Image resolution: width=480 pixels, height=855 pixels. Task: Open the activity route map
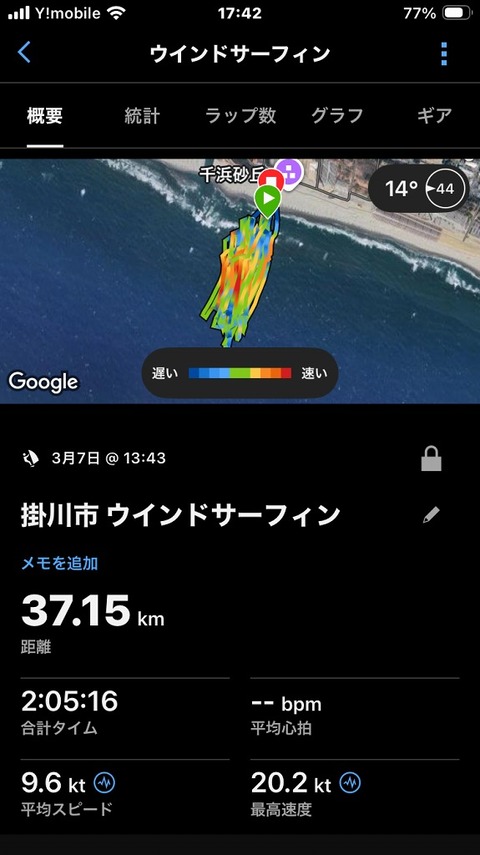click(x=240, y=281)
